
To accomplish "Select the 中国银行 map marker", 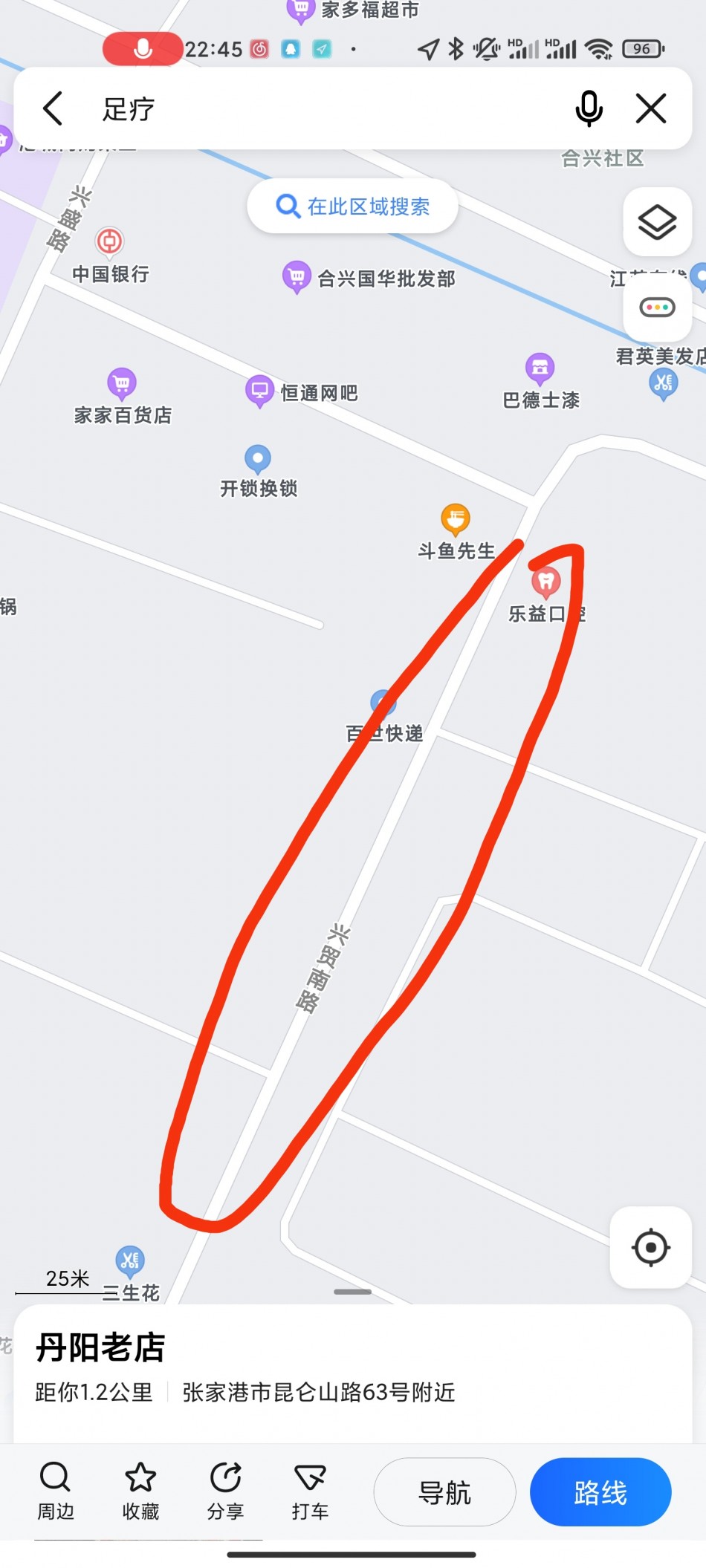I will 109,241.
